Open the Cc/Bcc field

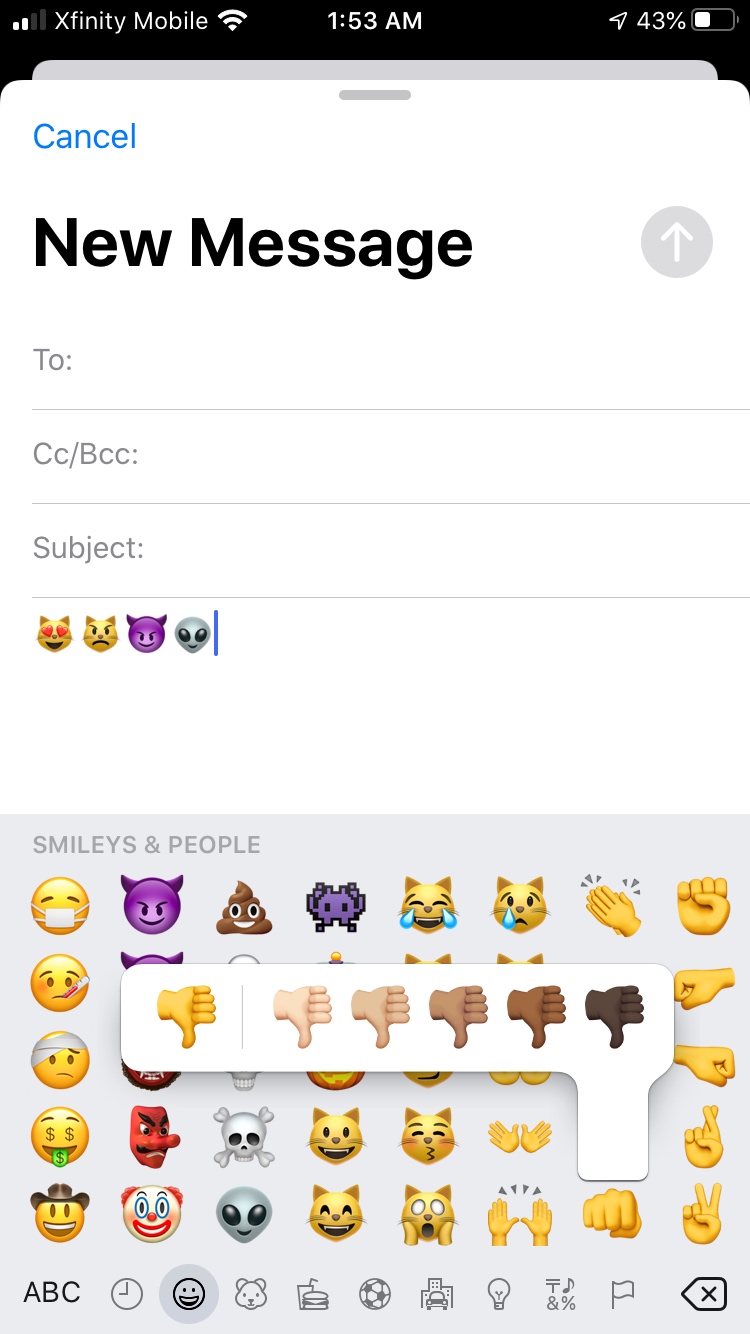point(391,455)
